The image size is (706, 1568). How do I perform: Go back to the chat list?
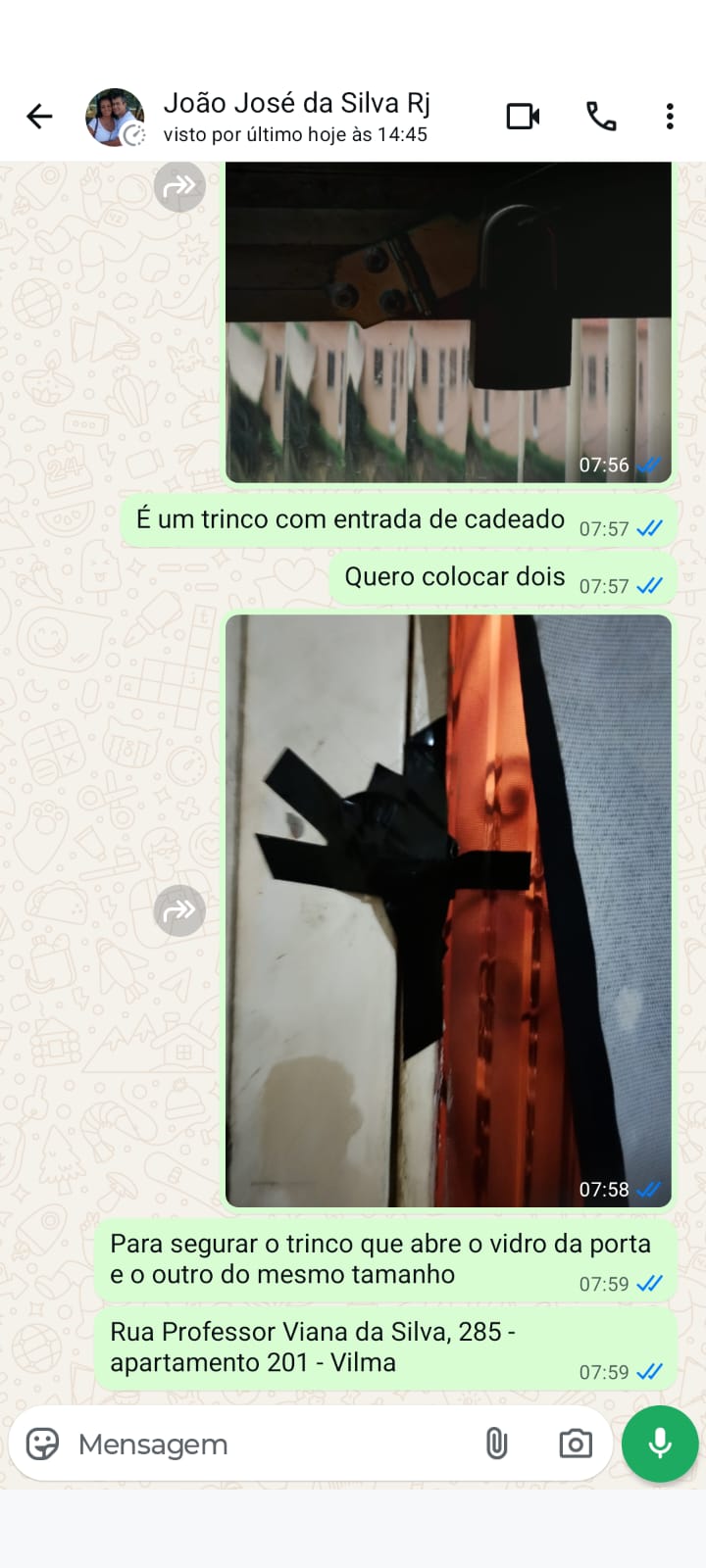39,117
